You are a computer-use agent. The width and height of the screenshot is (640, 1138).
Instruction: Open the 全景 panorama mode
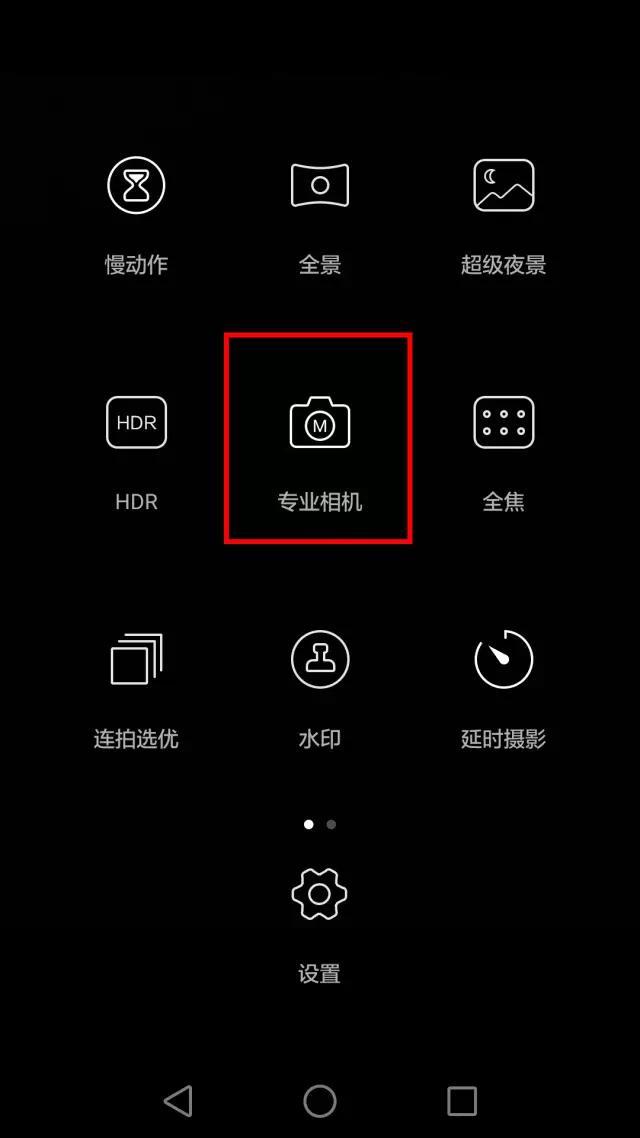coord(320,186)
